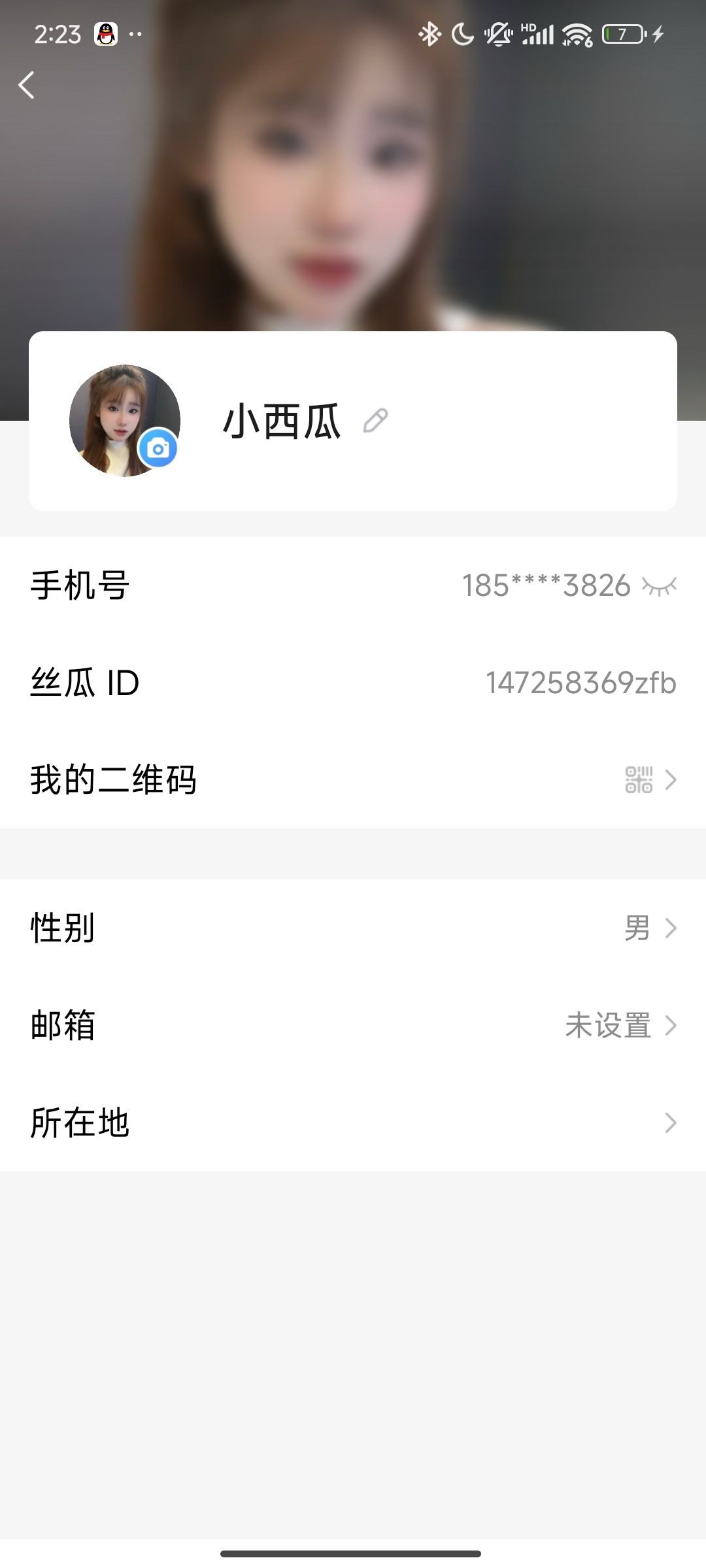Tap the moon icon for do-not-disturb
This screenshot has height=1568, width=706.
pos(462,35)
